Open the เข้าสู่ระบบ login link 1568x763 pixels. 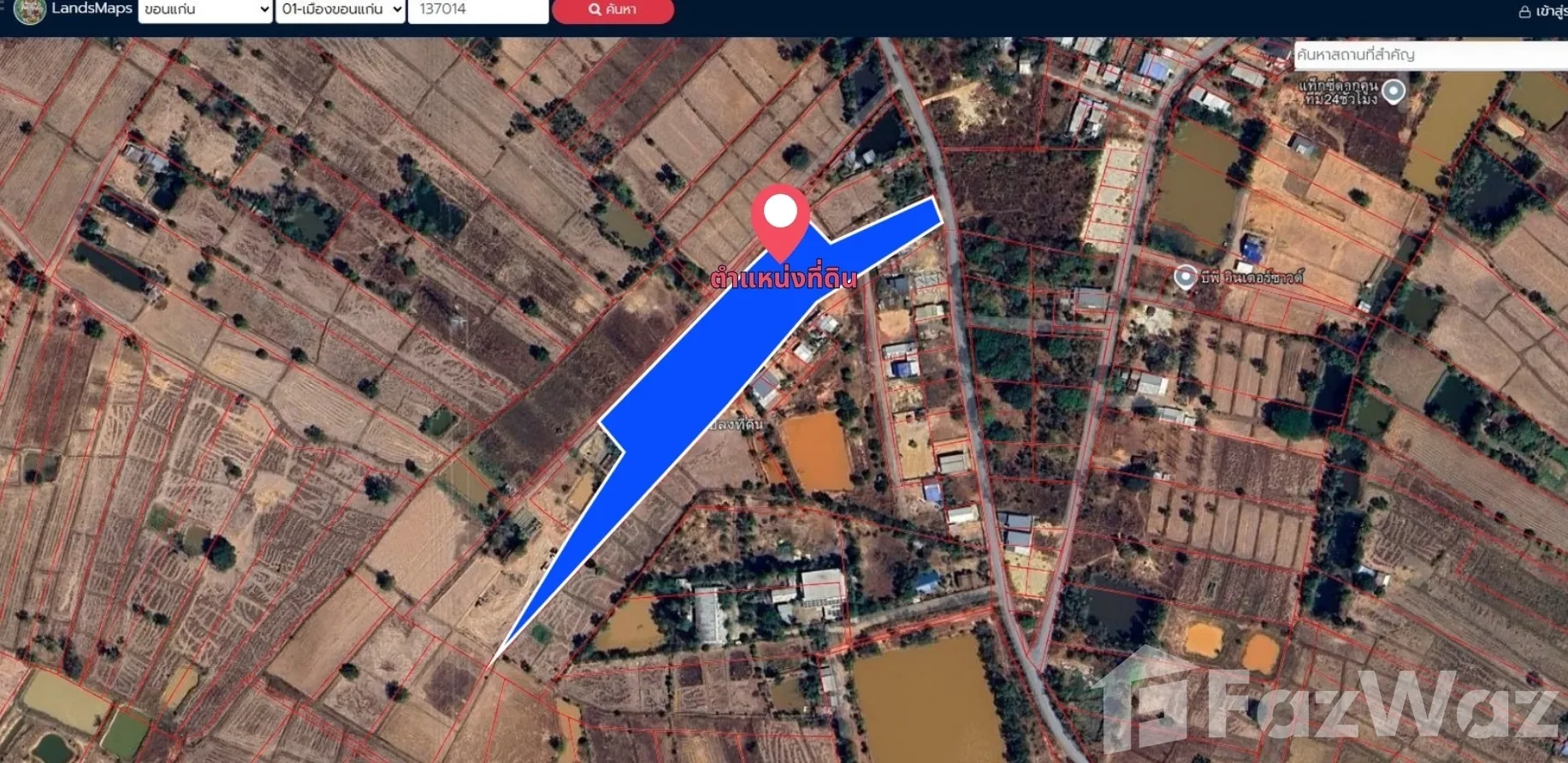(x=1543, y=11)
